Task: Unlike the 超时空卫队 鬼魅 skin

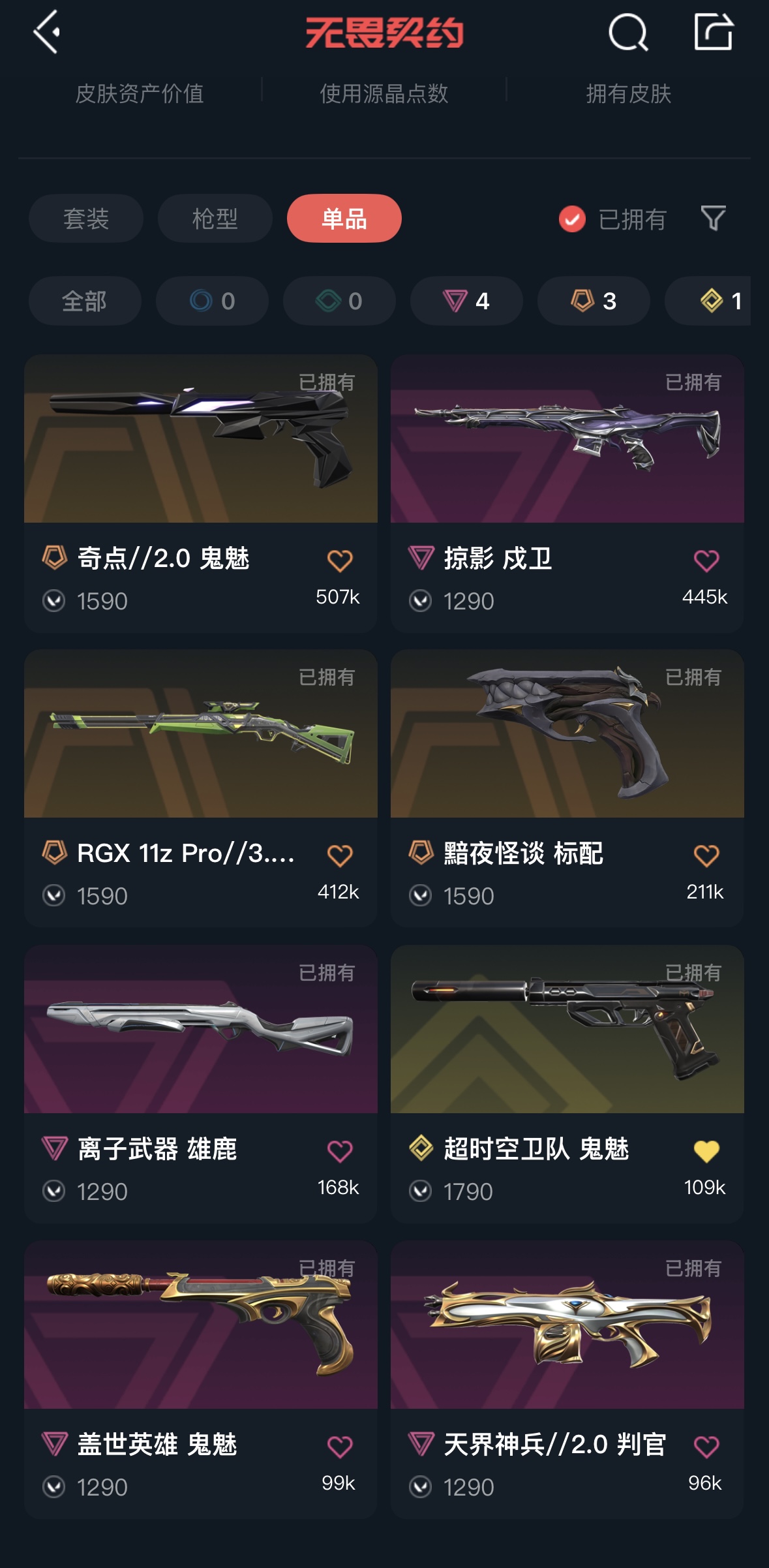Action: pyautogui.click(x=706, y=1151)
